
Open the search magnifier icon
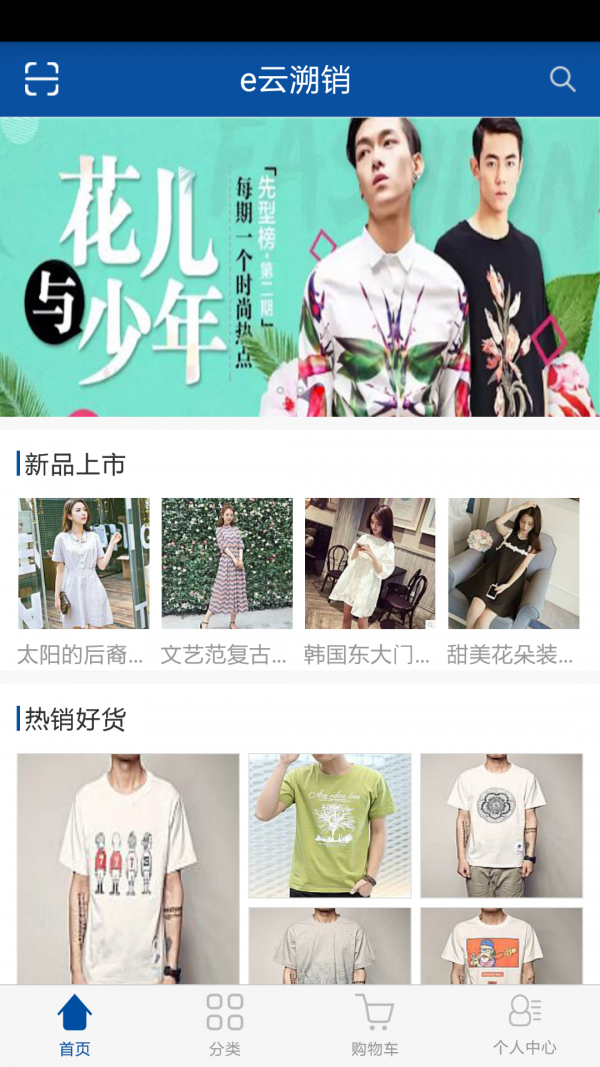tap(563, 79)
